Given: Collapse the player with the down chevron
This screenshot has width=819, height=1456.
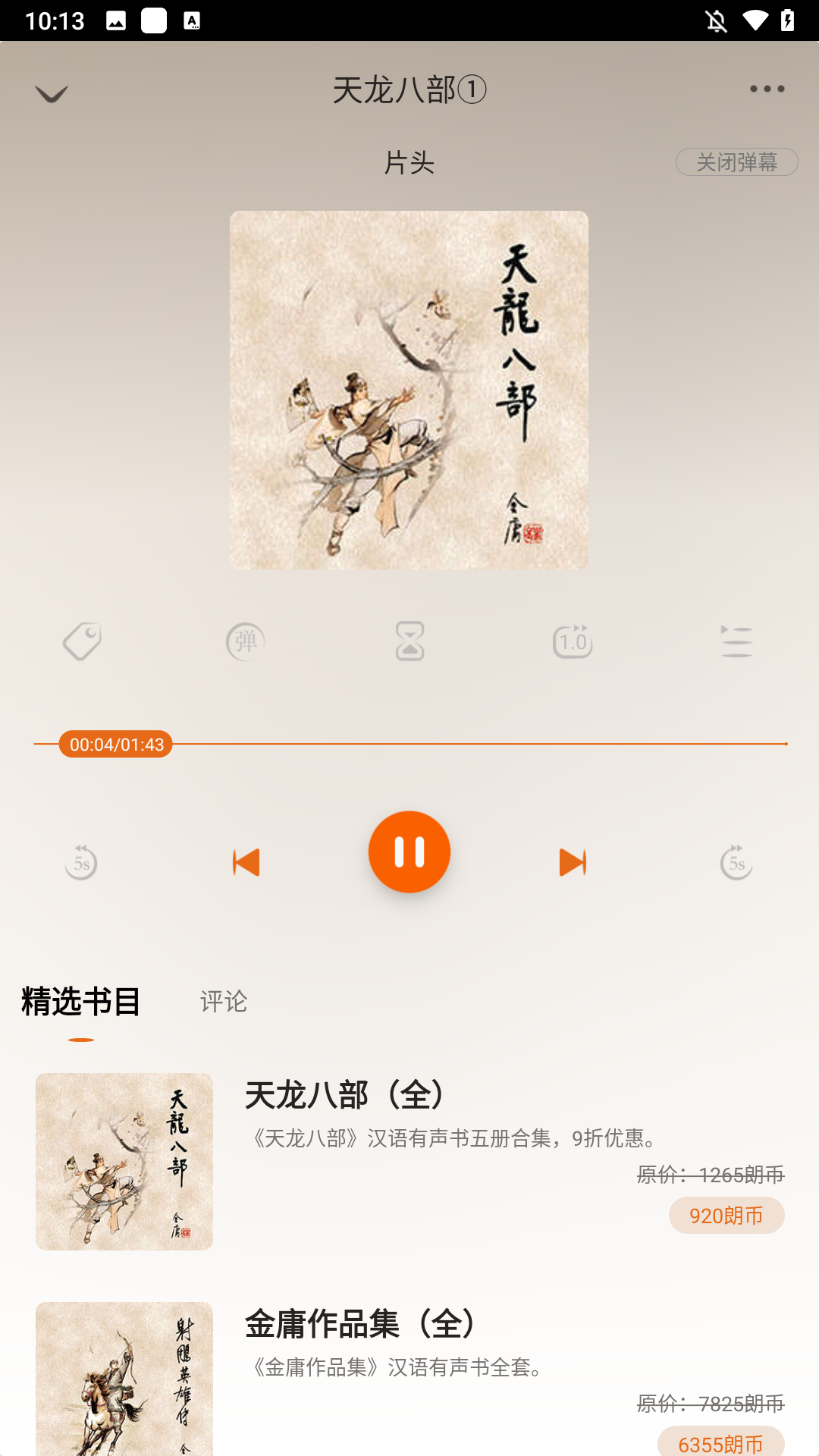Looking at the screenshot, I should pyautogui.click(x=51, y=93).
